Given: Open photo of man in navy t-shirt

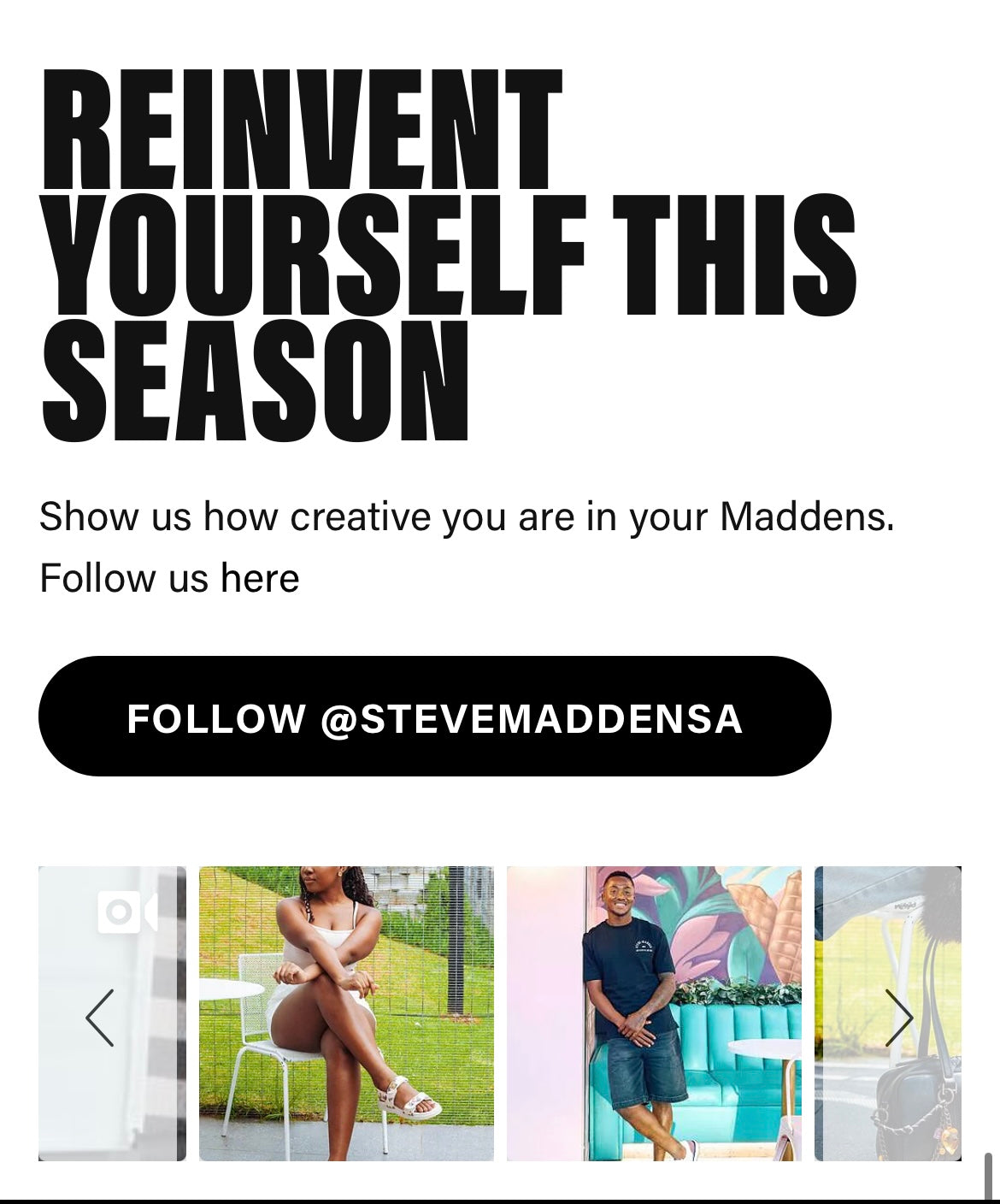Looking at the screenshot, I should [654, 1013].
